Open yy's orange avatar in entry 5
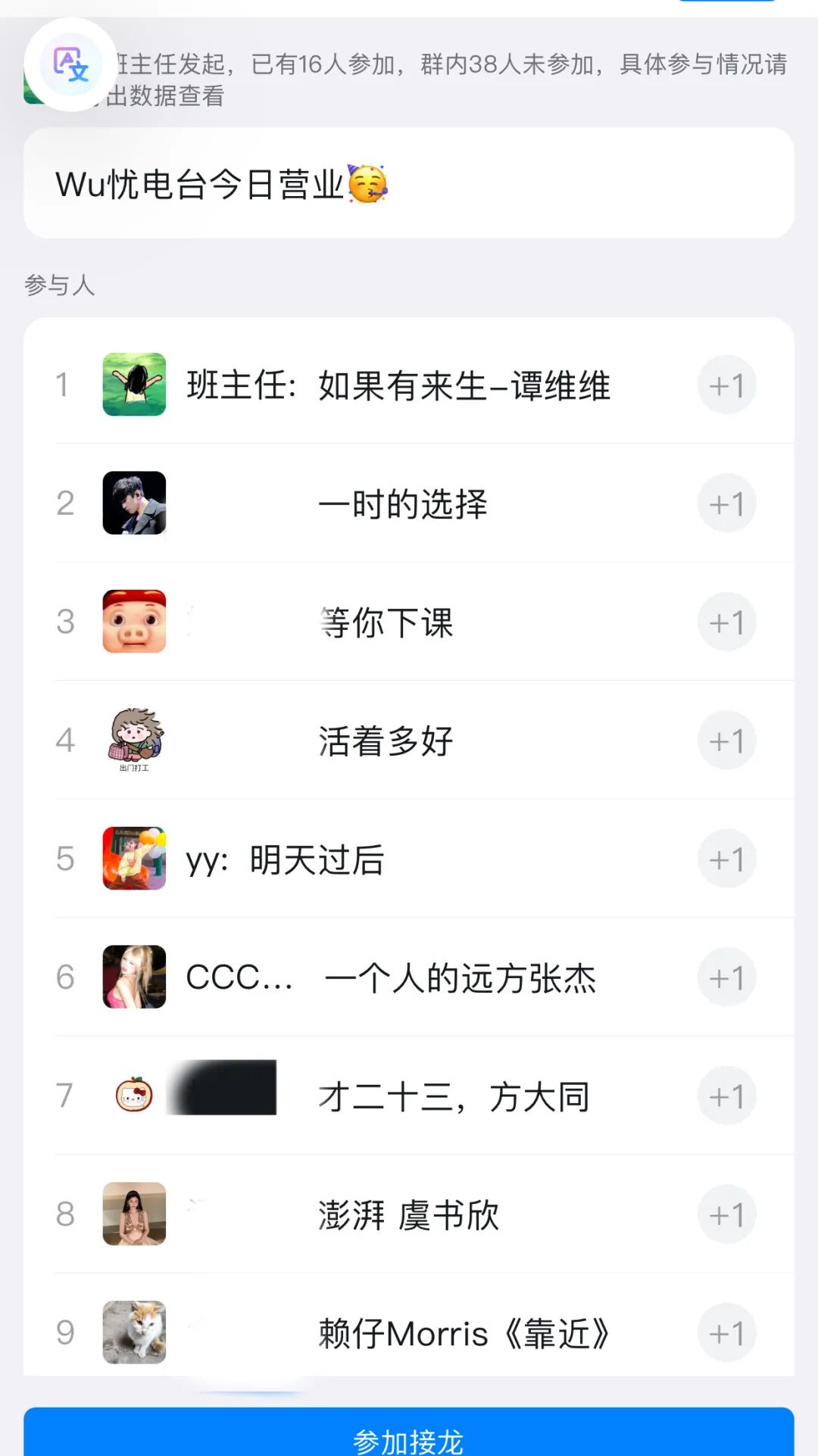The width and height of the screenshot is (818, 1456). point(133,858)
